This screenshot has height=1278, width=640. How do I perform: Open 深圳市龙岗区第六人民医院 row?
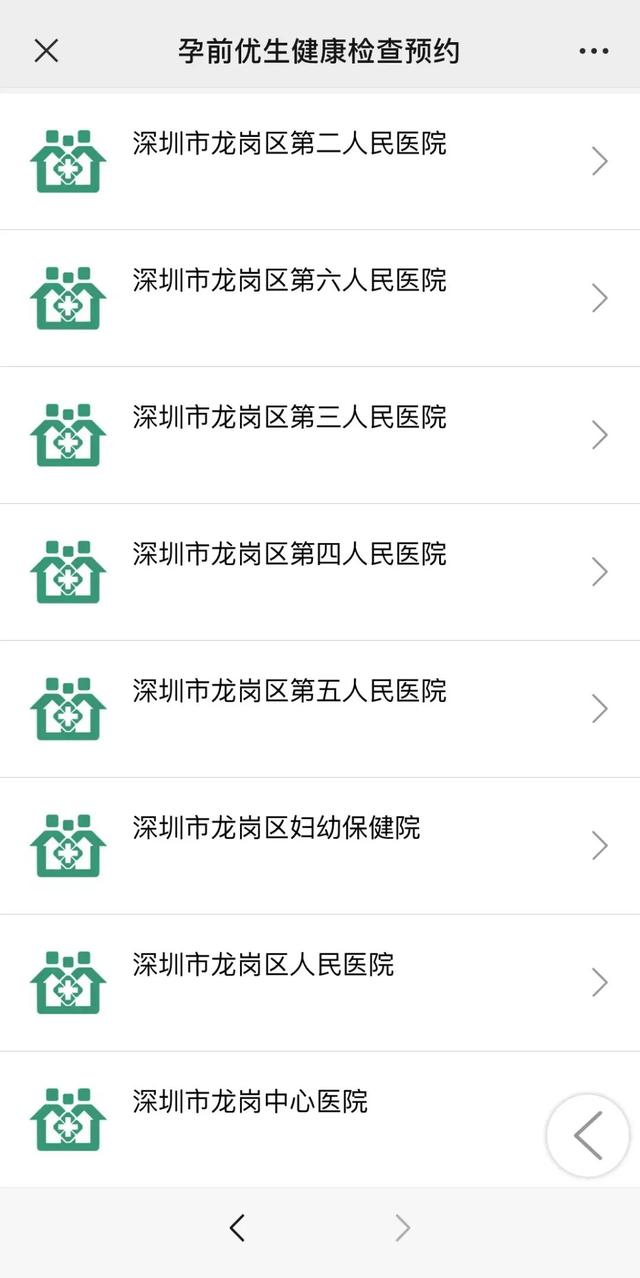pos(320,298)
